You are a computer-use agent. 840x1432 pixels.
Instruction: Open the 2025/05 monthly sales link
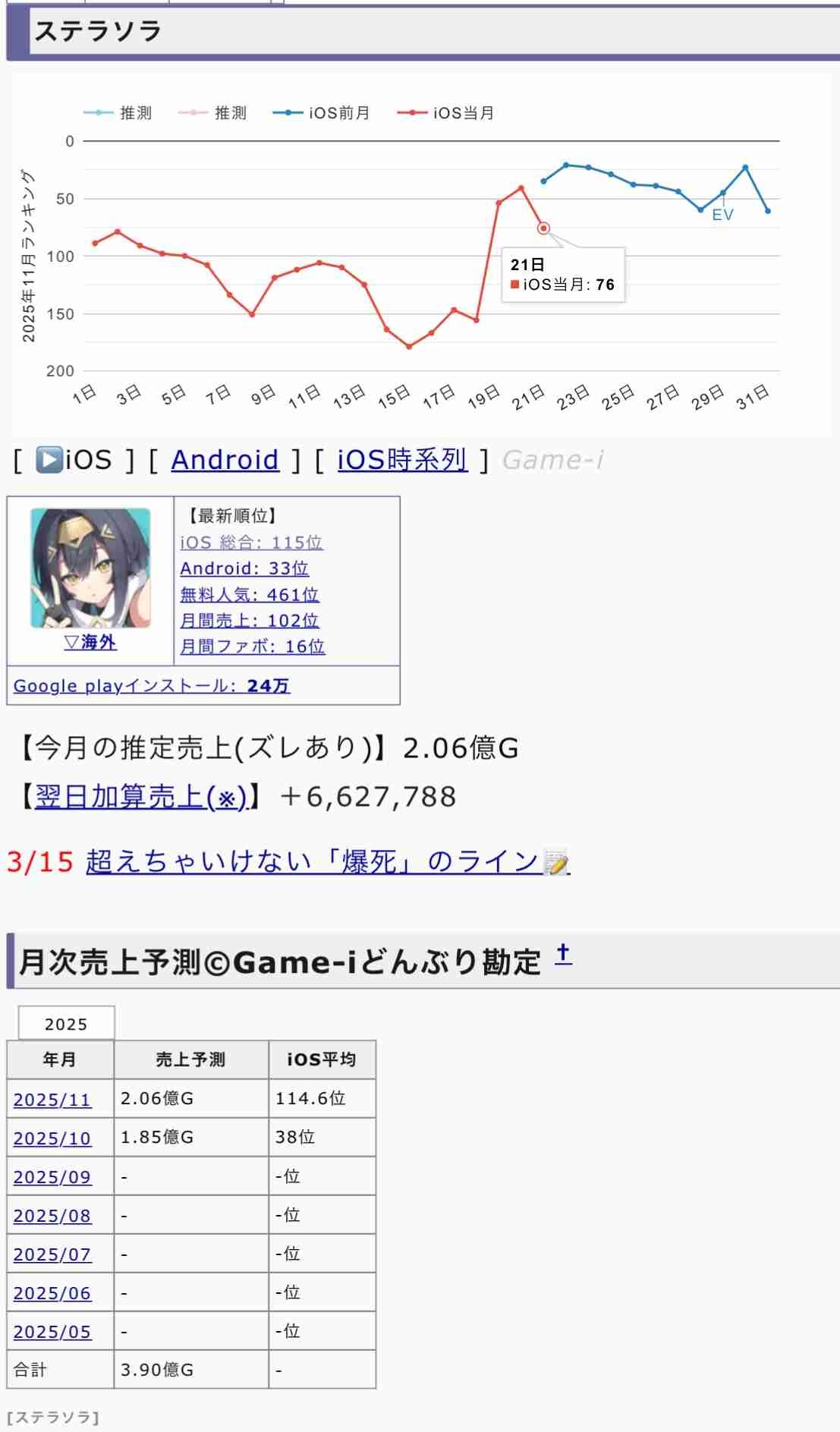pos(52,1332)
